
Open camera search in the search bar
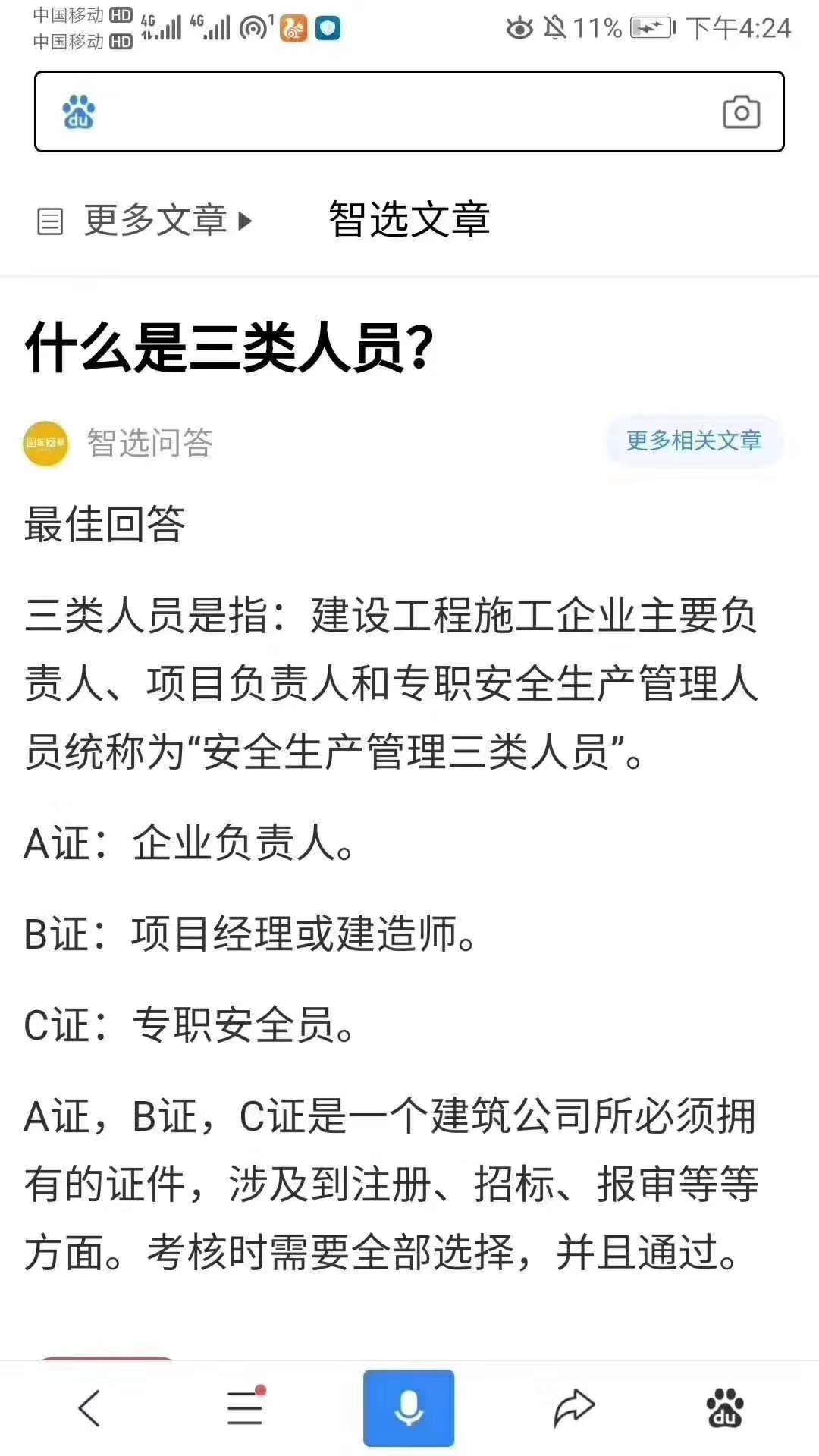pos(741,112)
